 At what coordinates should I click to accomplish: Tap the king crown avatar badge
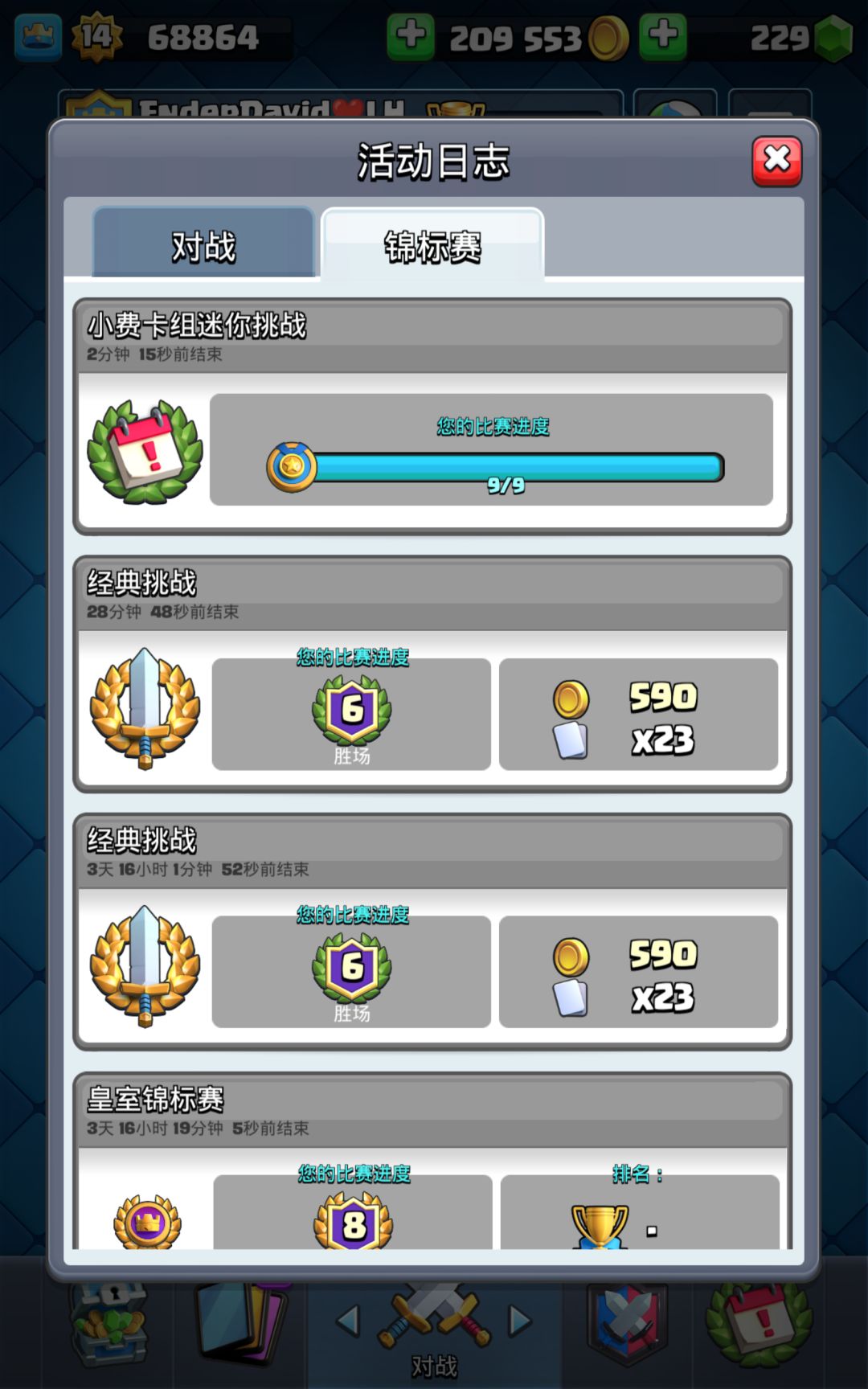tap(37, 38)
